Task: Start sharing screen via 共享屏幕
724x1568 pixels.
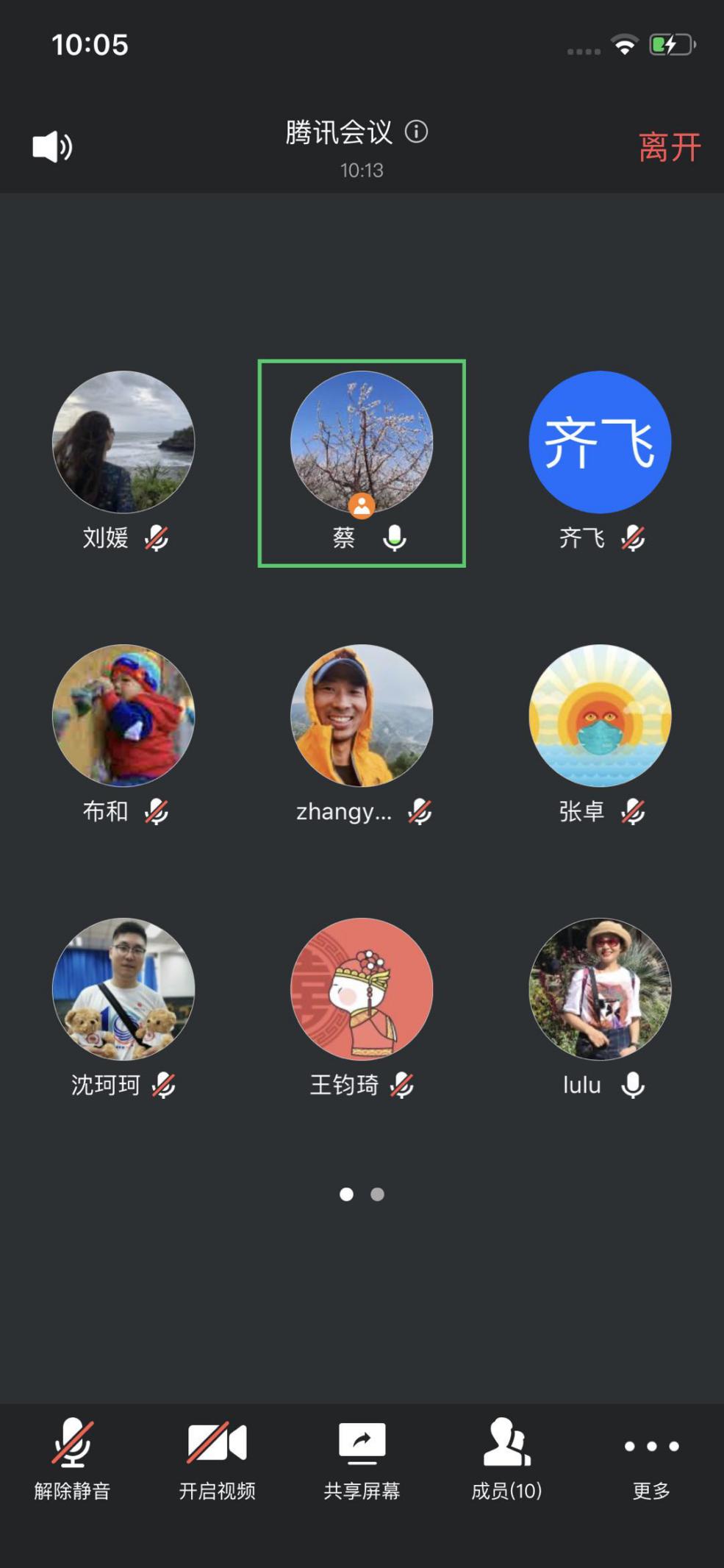Action: tap(362, 1459)
